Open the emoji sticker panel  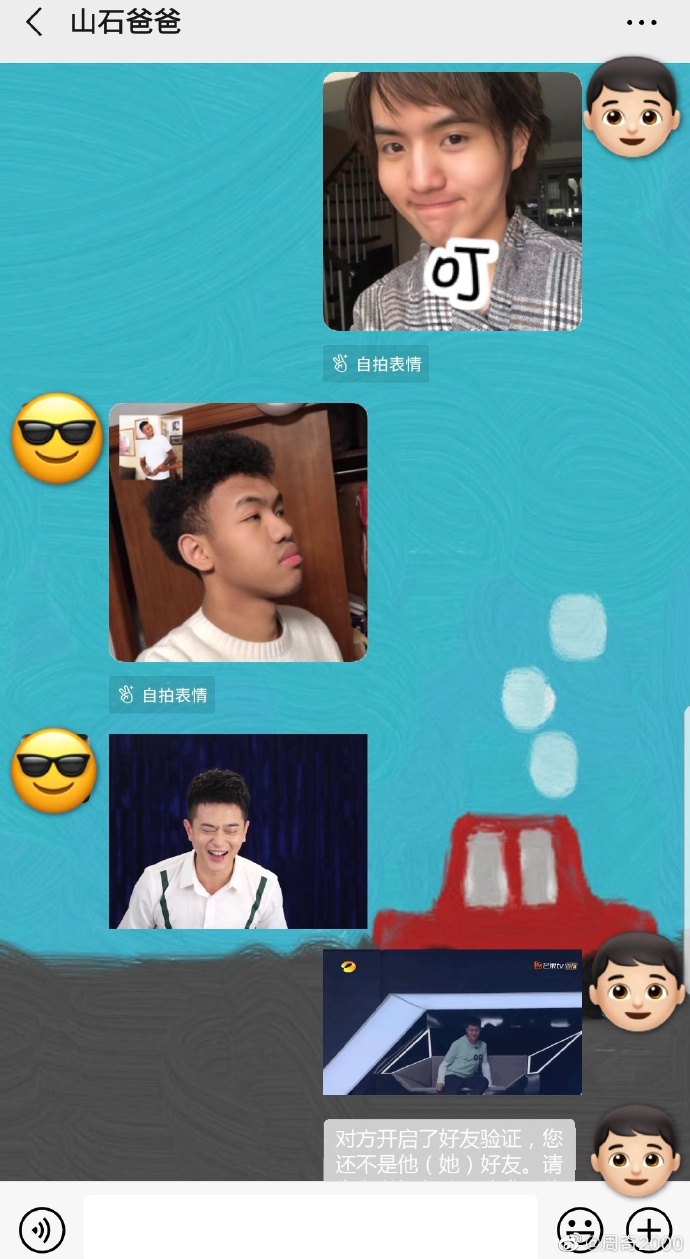pyautogui.click(x=580, y=1227)
